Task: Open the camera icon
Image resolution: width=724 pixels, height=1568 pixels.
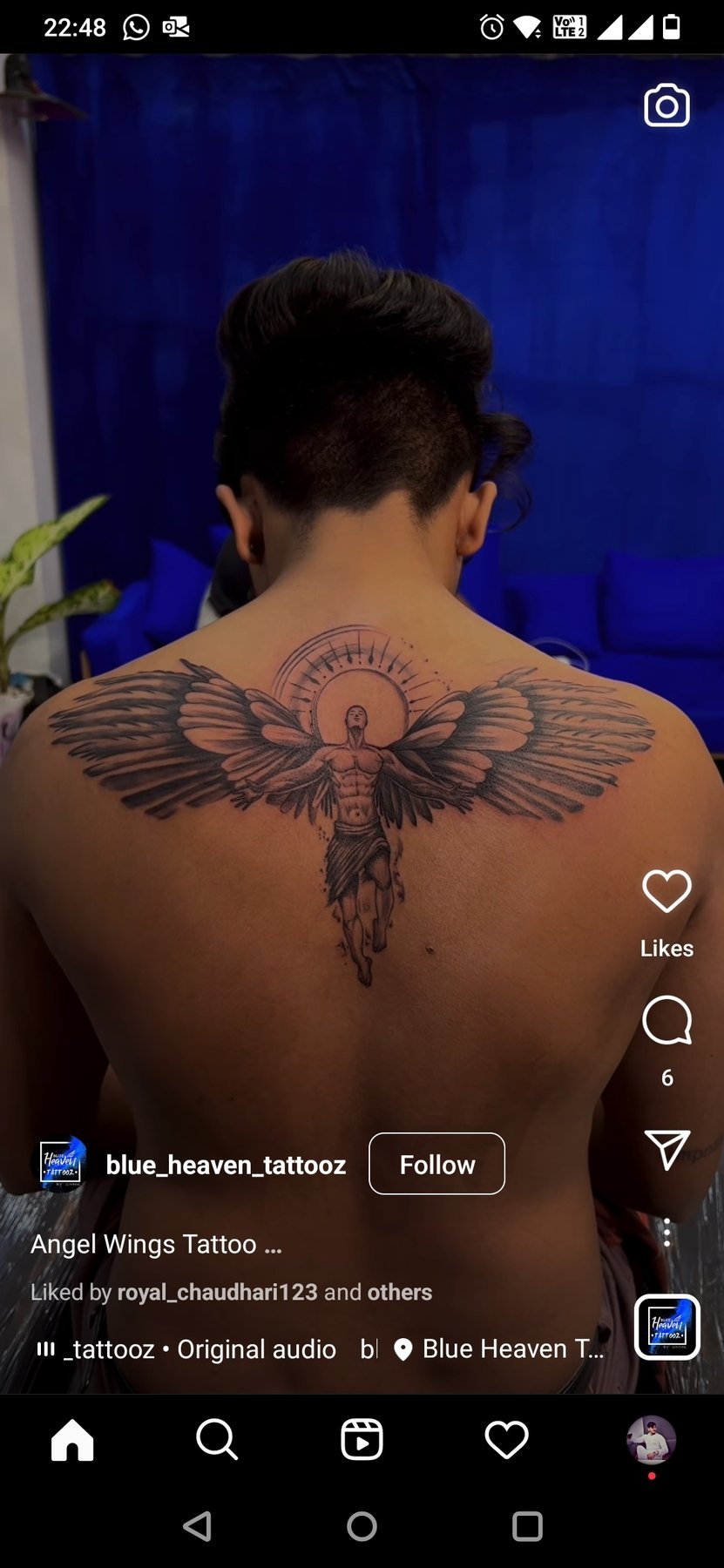Action: coord(666,105)
